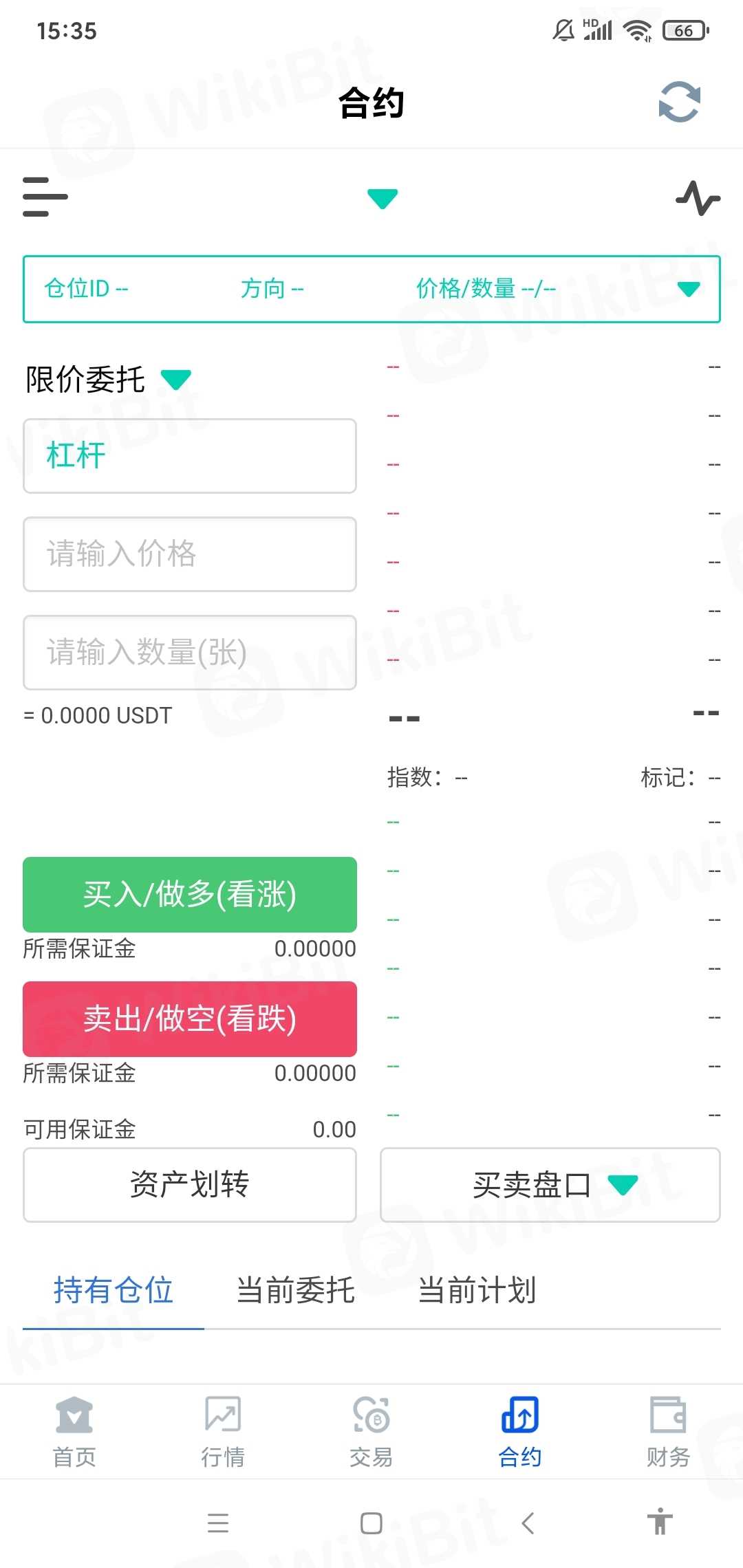Open the 行情 market tab
Image resolution: width=743 pixels, height=1568 pixels.
tap(223, 1432)
